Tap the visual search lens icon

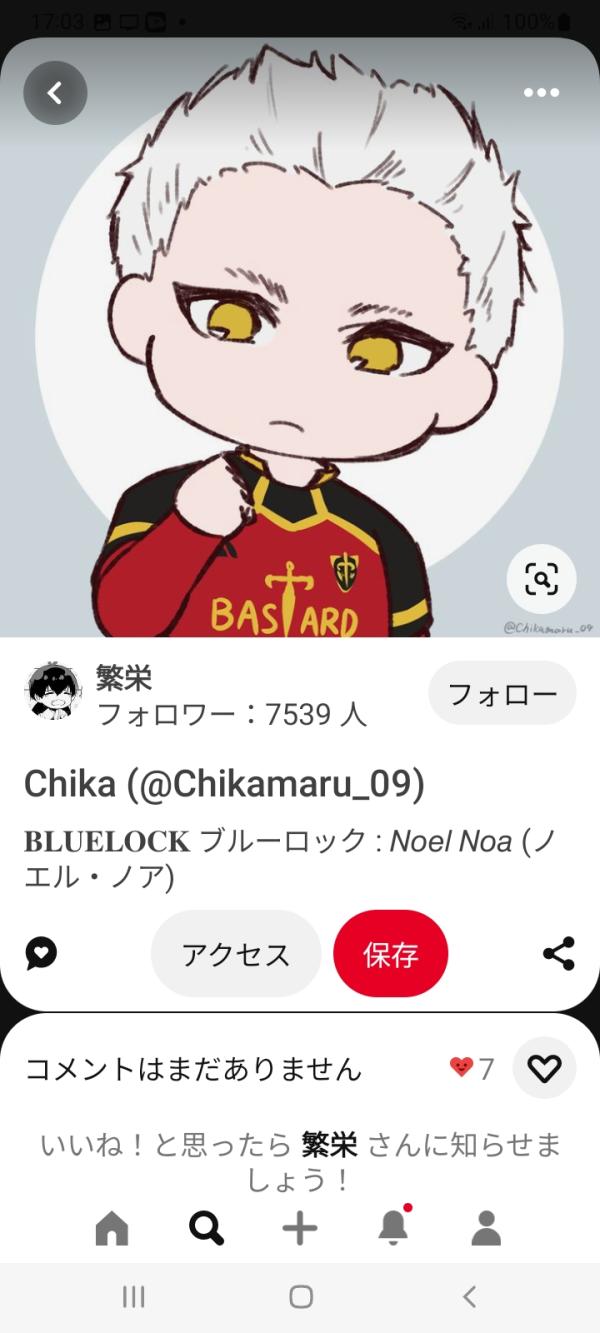541,578
